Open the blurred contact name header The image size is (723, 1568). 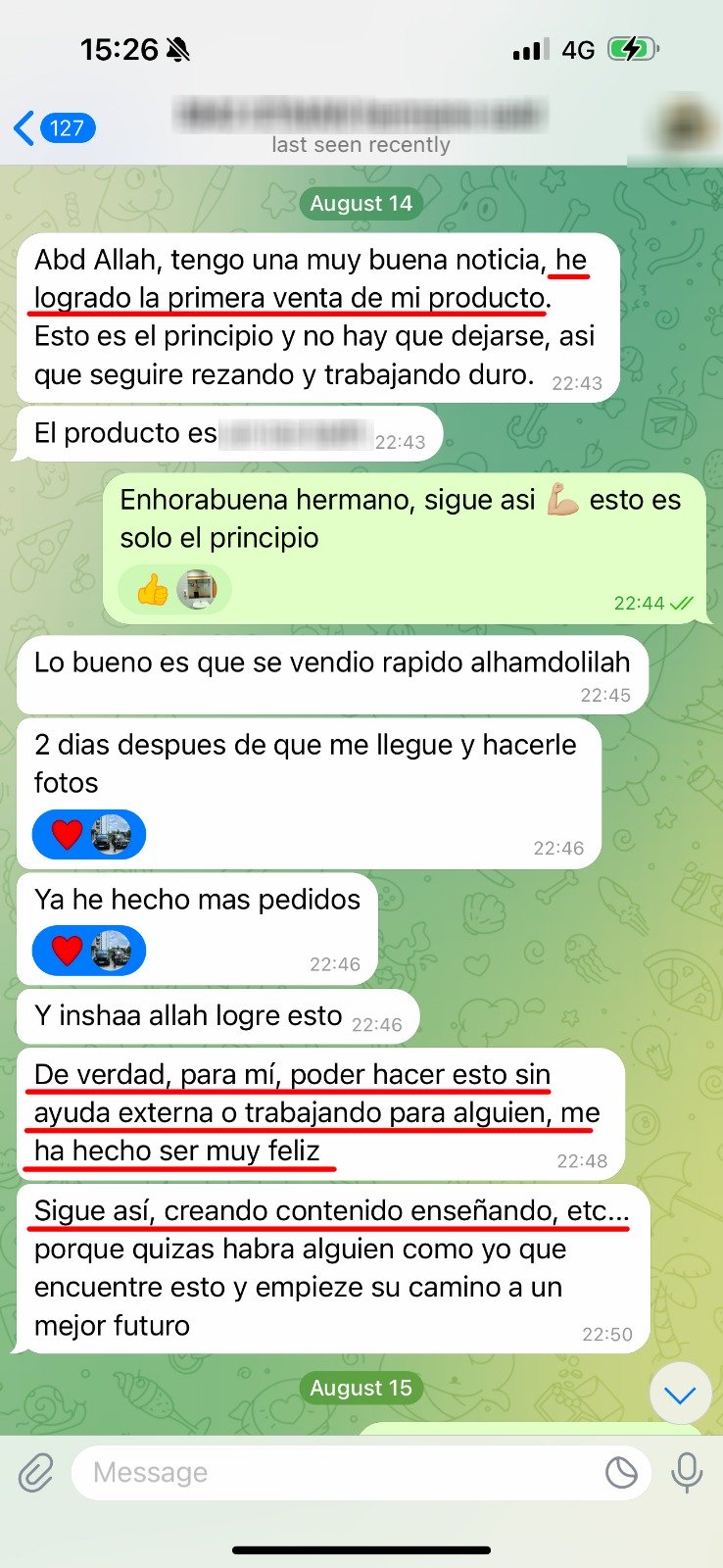point(361,116)
